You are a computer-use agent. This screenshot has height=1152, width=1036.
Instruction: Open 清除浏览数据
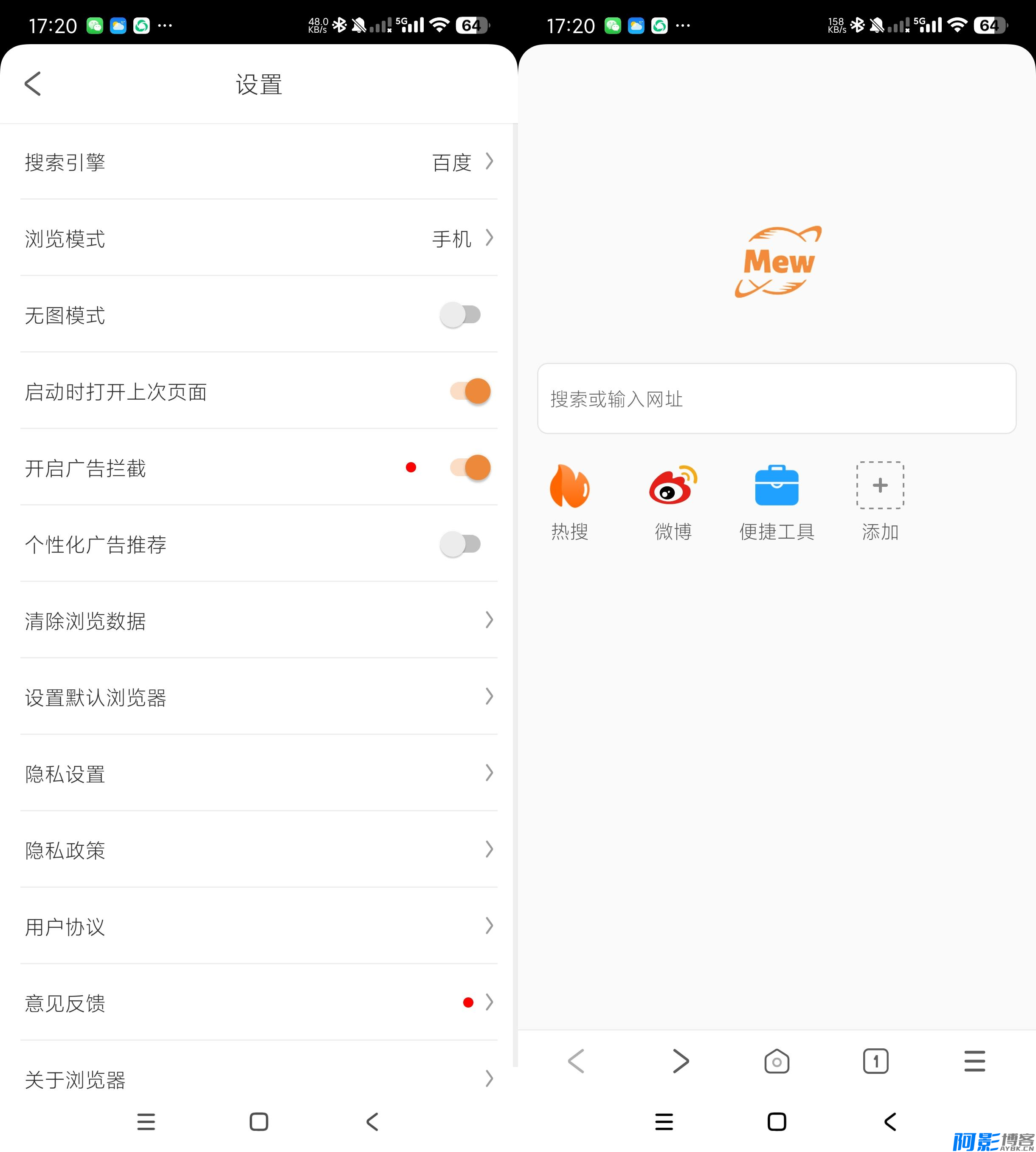(259, 621)
